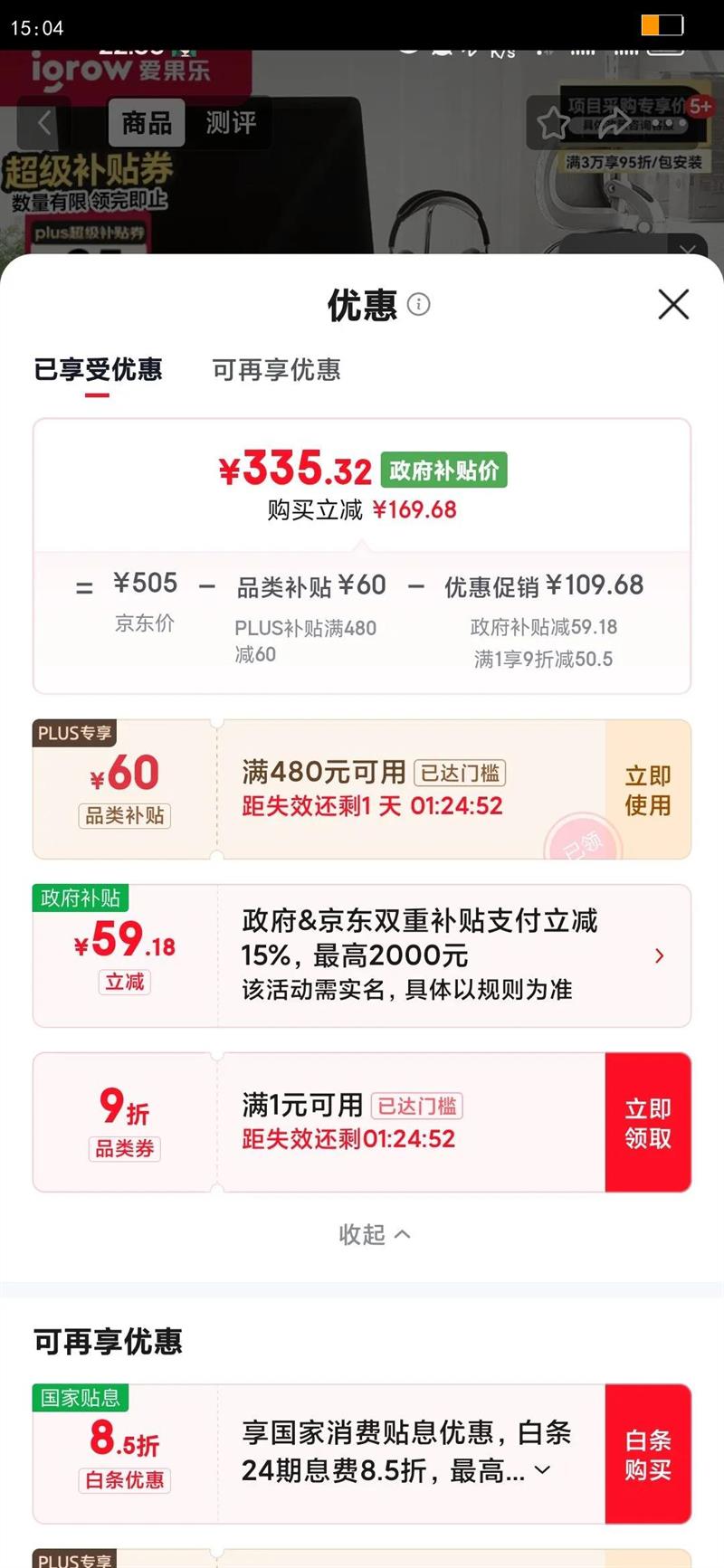The width and height of the screenshot is (724, 1568).
Task: Open the 可再享优惠 tab
Action: coord(277,371)
